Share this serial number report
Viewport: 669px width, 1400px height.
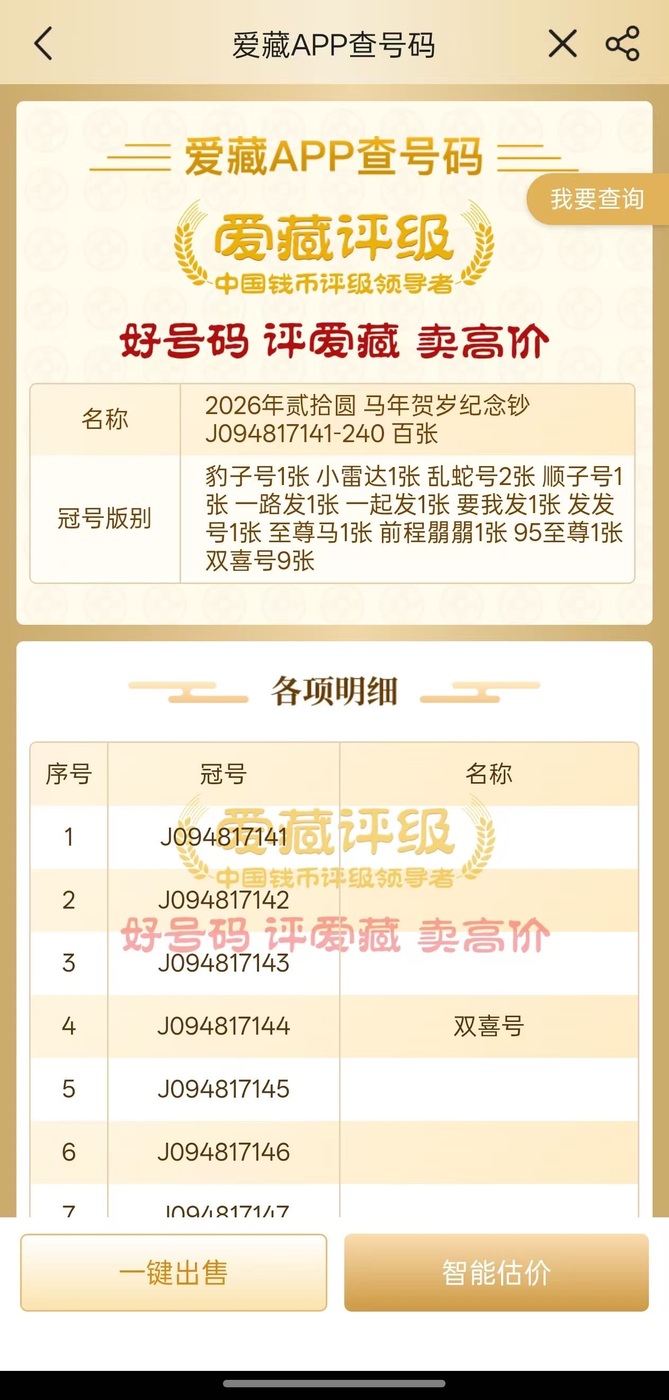pyautogui.click(x=622, y=45)
